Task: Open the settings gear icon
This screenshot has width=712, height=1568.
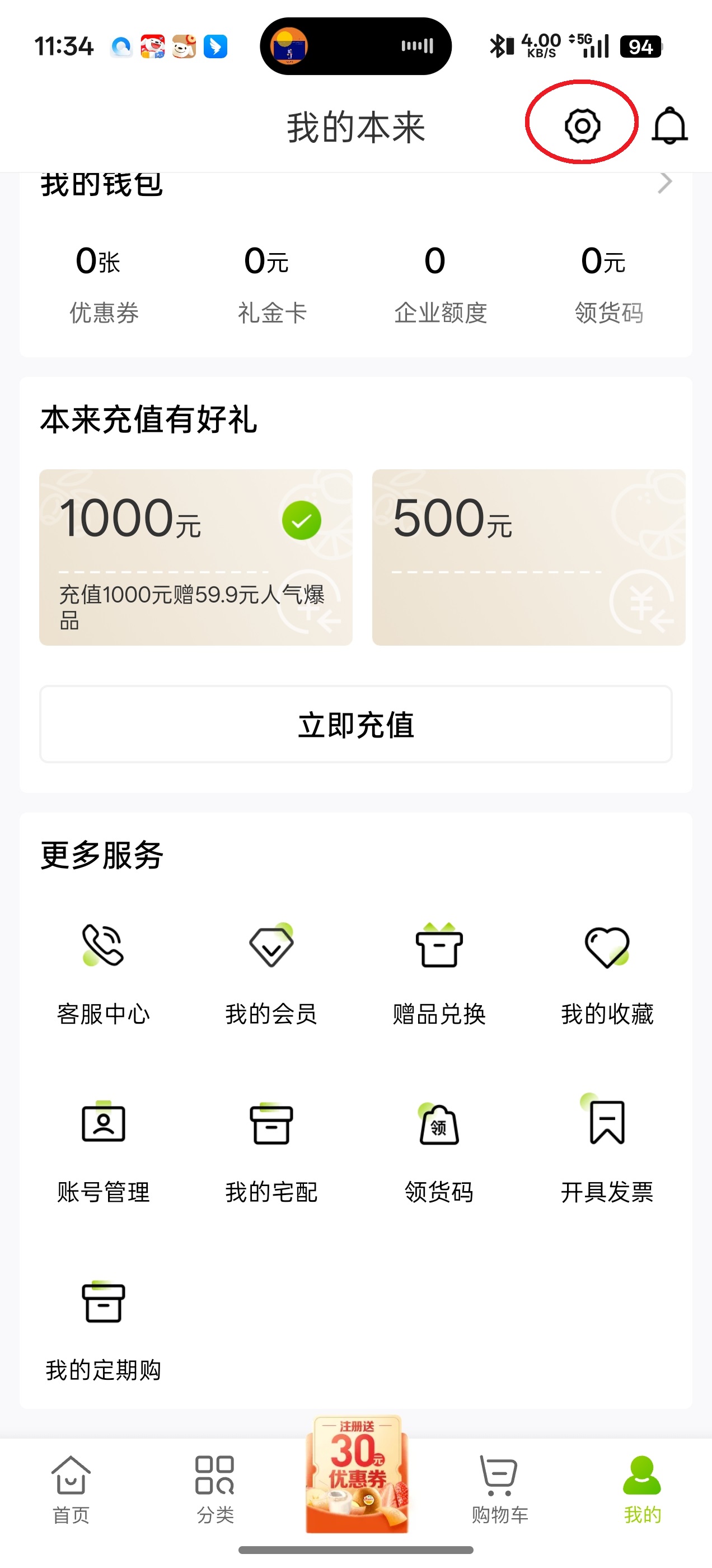Action: [x=582, y=126]
